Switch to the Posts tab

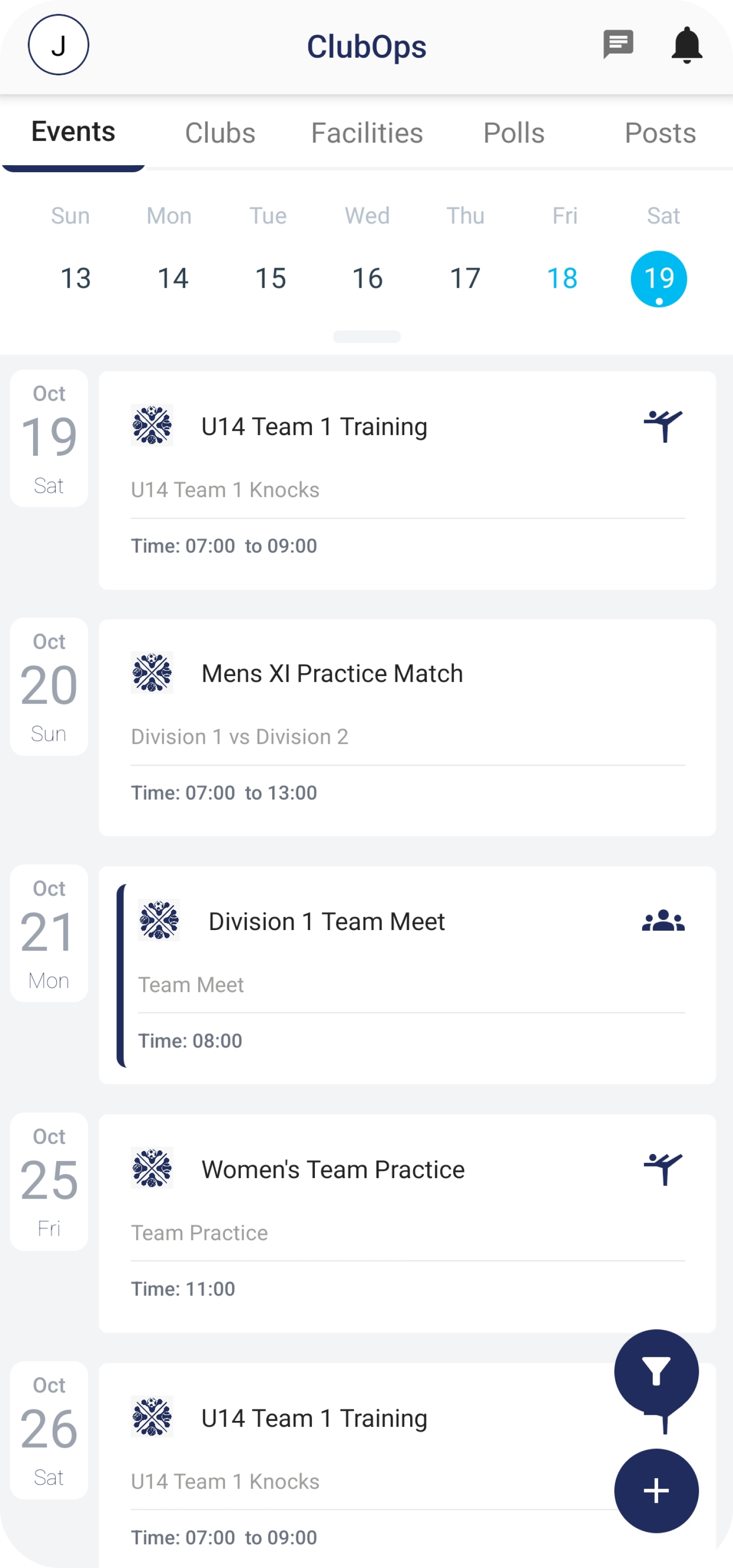(660, 132)
